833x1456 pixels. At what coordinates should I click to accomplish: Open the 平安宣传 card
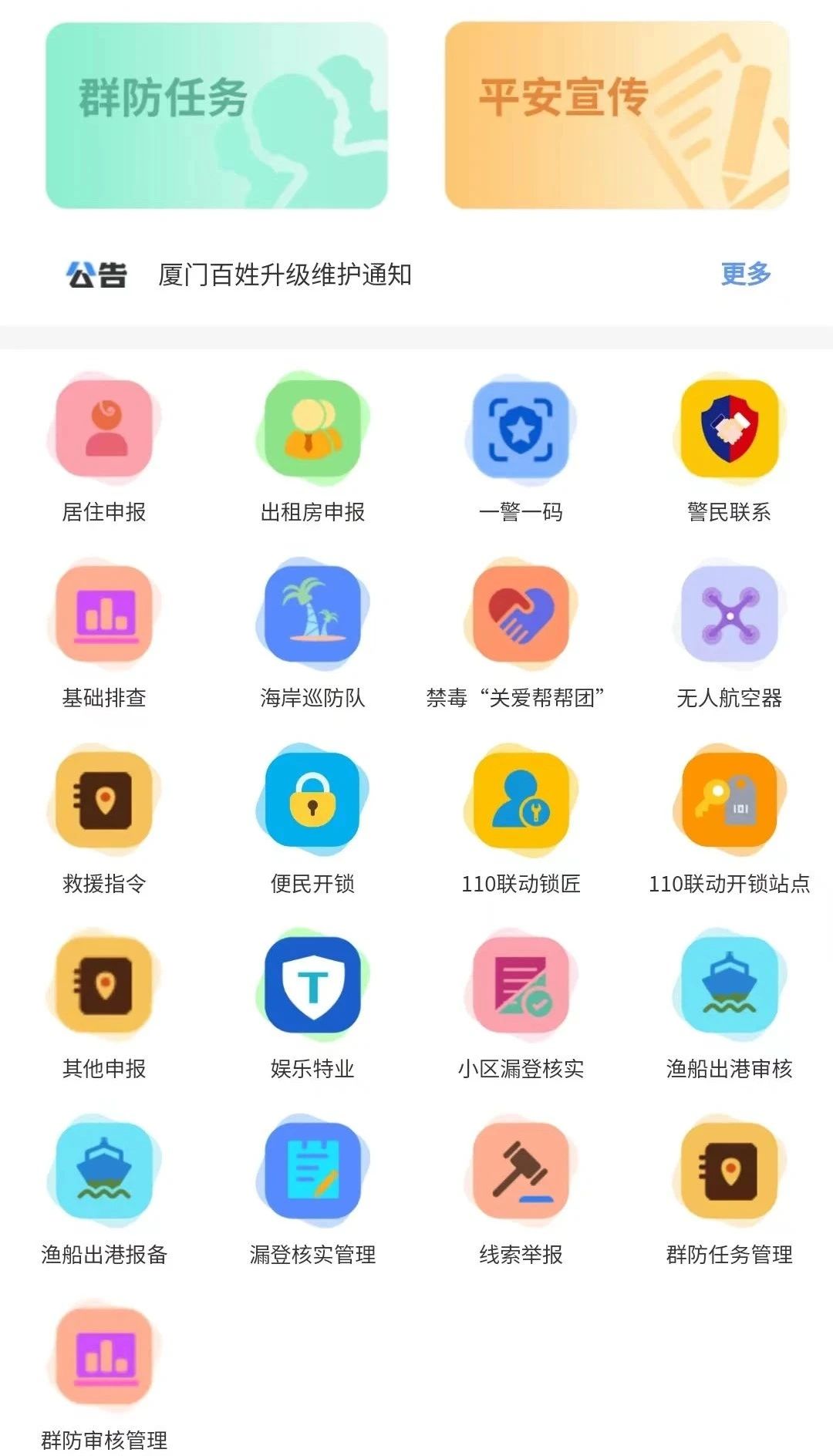[x=616, y=116]
